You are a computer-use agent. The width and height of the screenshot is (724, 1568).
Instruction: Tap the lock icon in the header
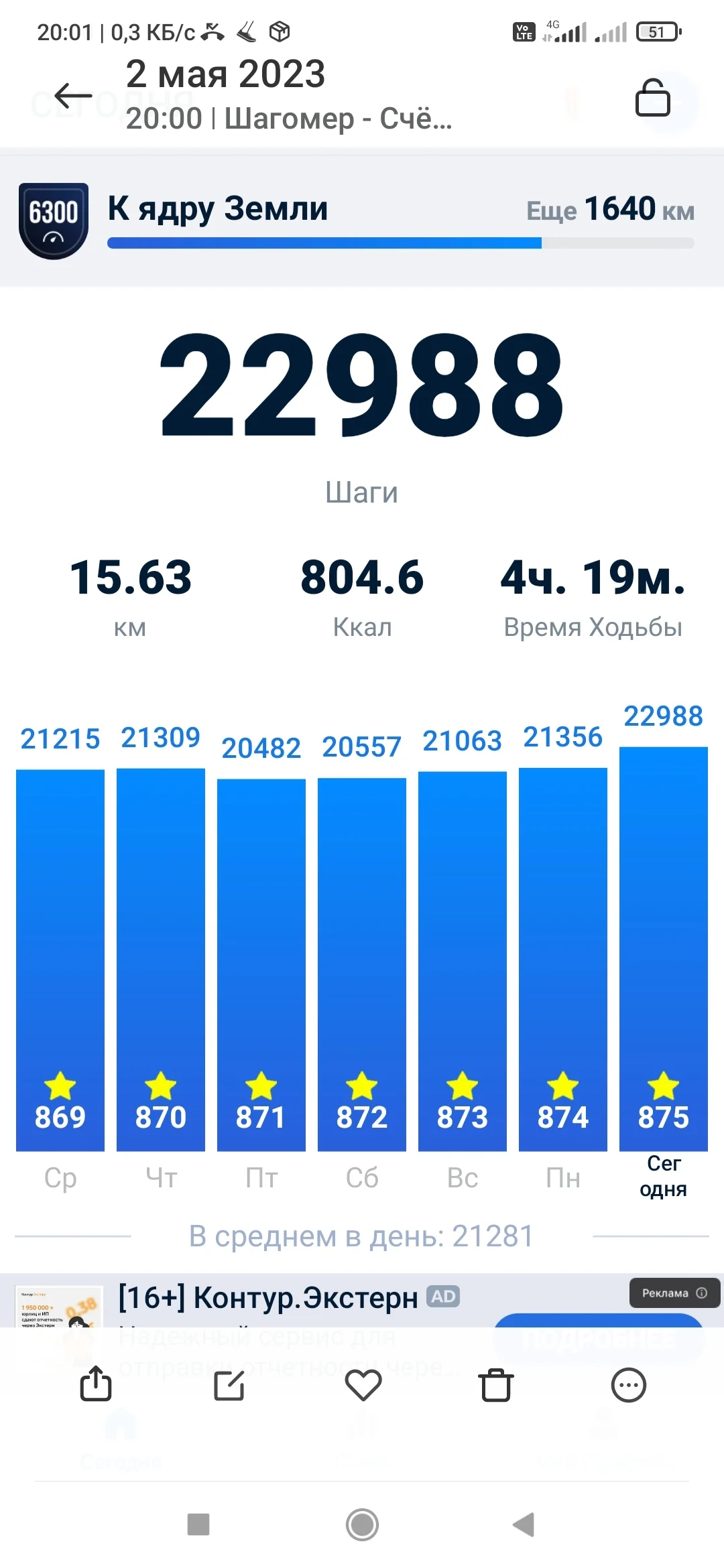coord(652,98)
